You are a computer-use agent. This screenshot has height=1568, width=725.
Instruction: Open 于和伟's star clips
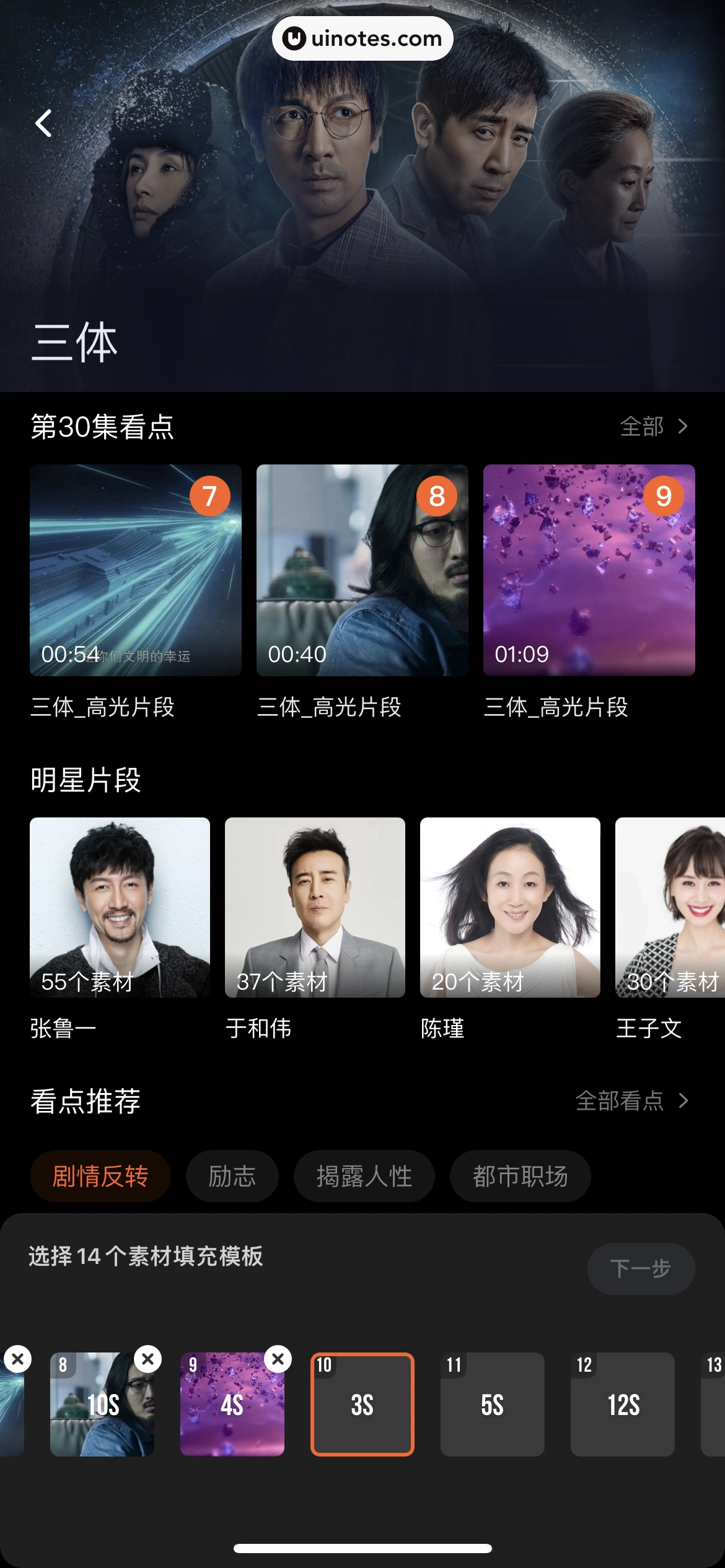315,907
